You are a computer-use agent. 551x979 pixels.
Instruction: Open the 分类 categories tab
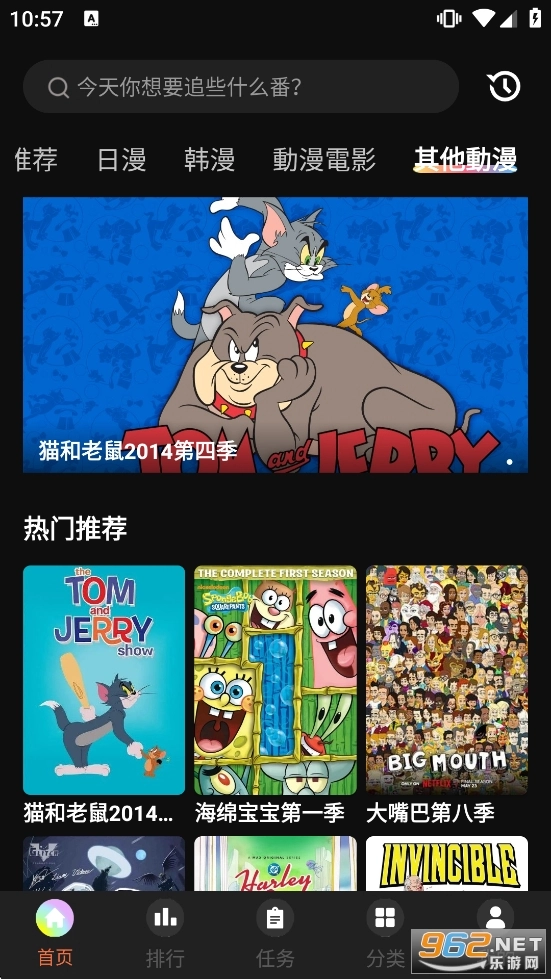(385, 933)
